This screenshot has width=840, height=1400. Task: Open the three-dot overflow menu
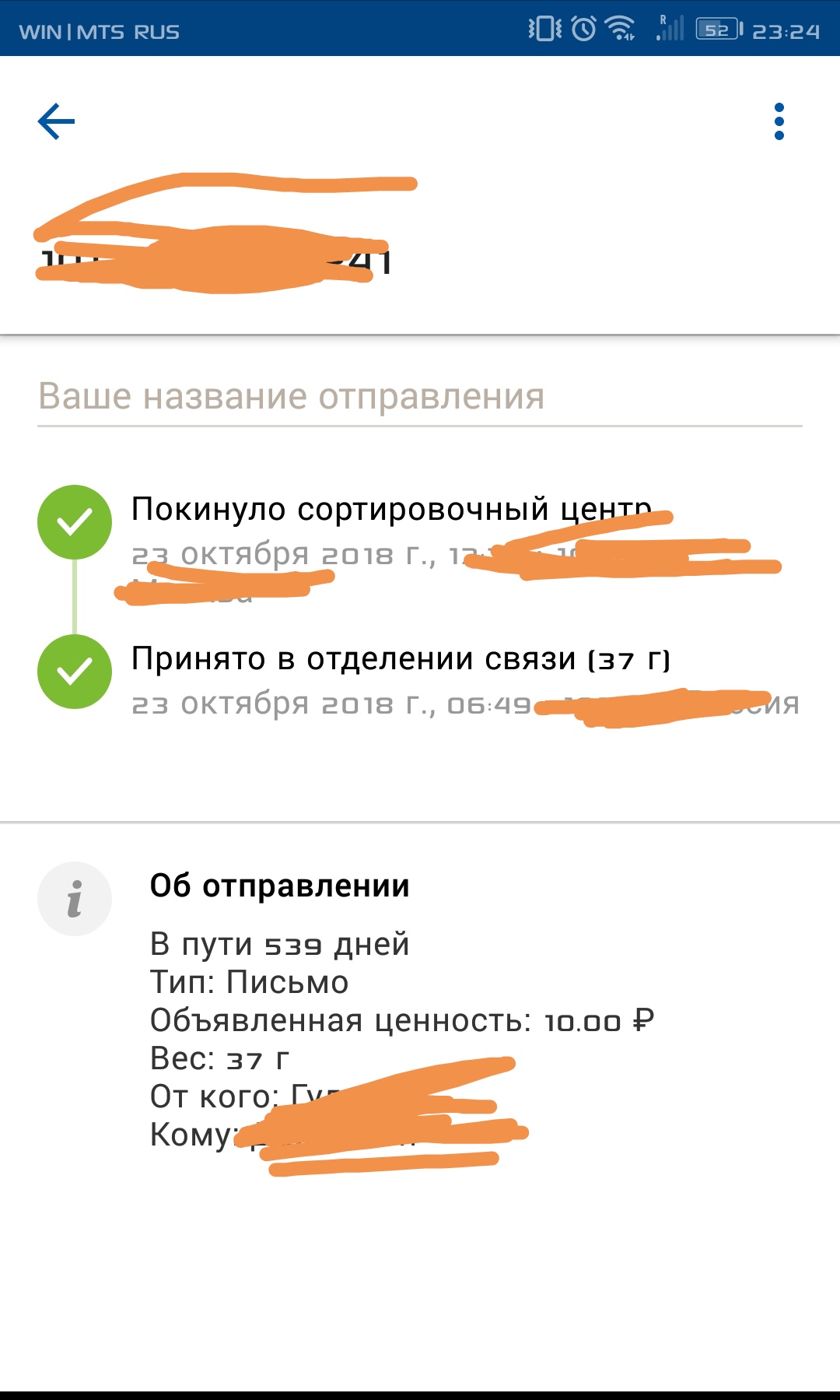tap(779, 121)
